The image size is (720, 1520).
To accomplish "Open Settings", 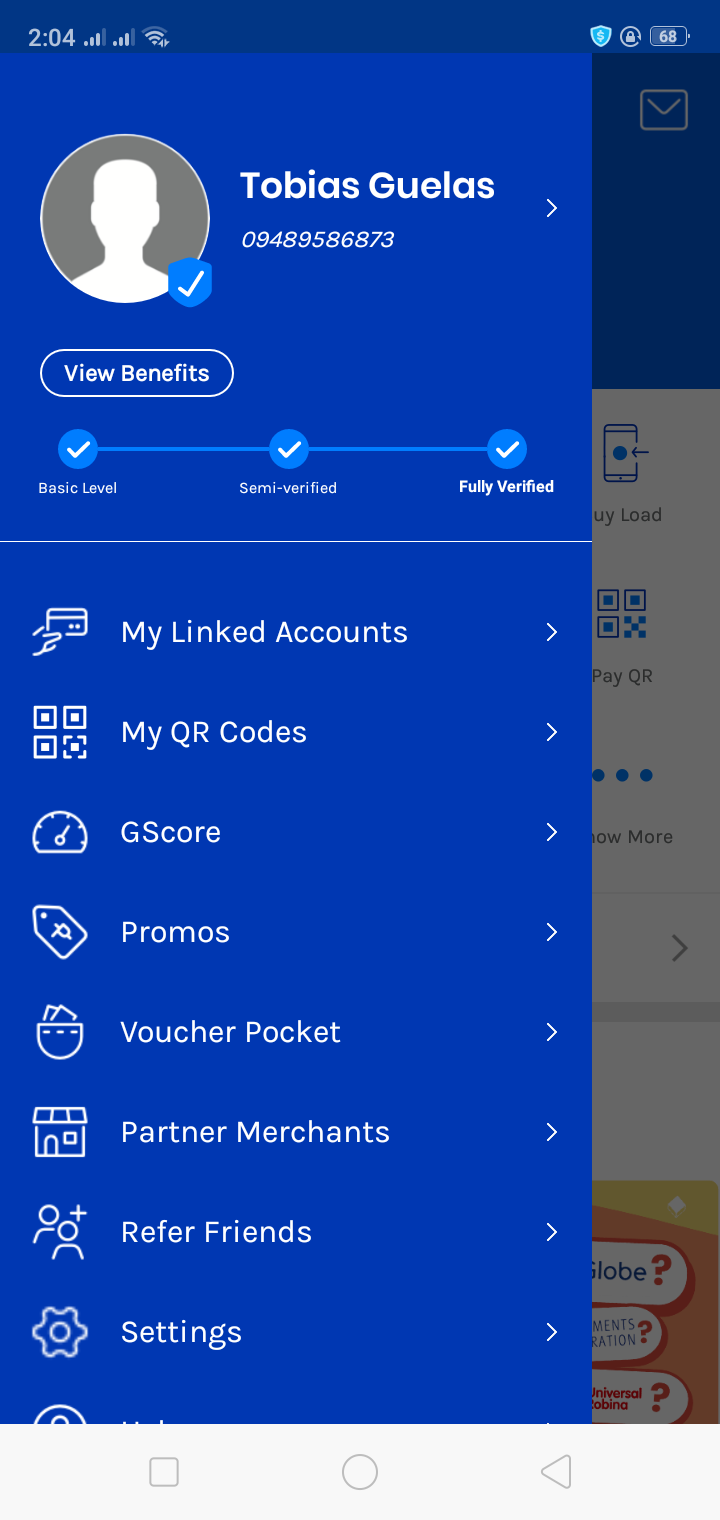I will coord(181,1332).
